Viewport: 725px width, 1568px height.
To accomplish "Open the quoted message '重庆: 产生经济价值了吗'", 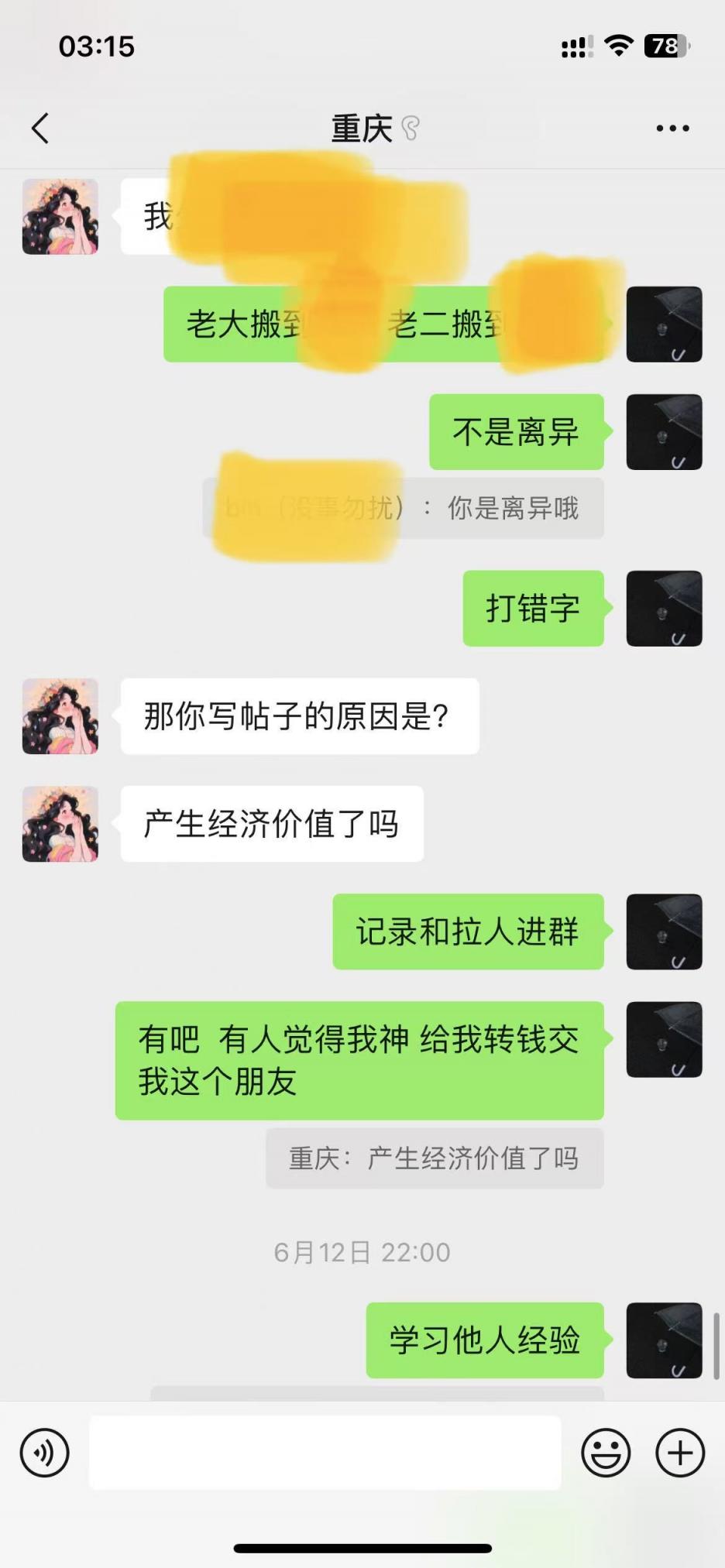I will pyautogui.click(x=435, y=1158).
